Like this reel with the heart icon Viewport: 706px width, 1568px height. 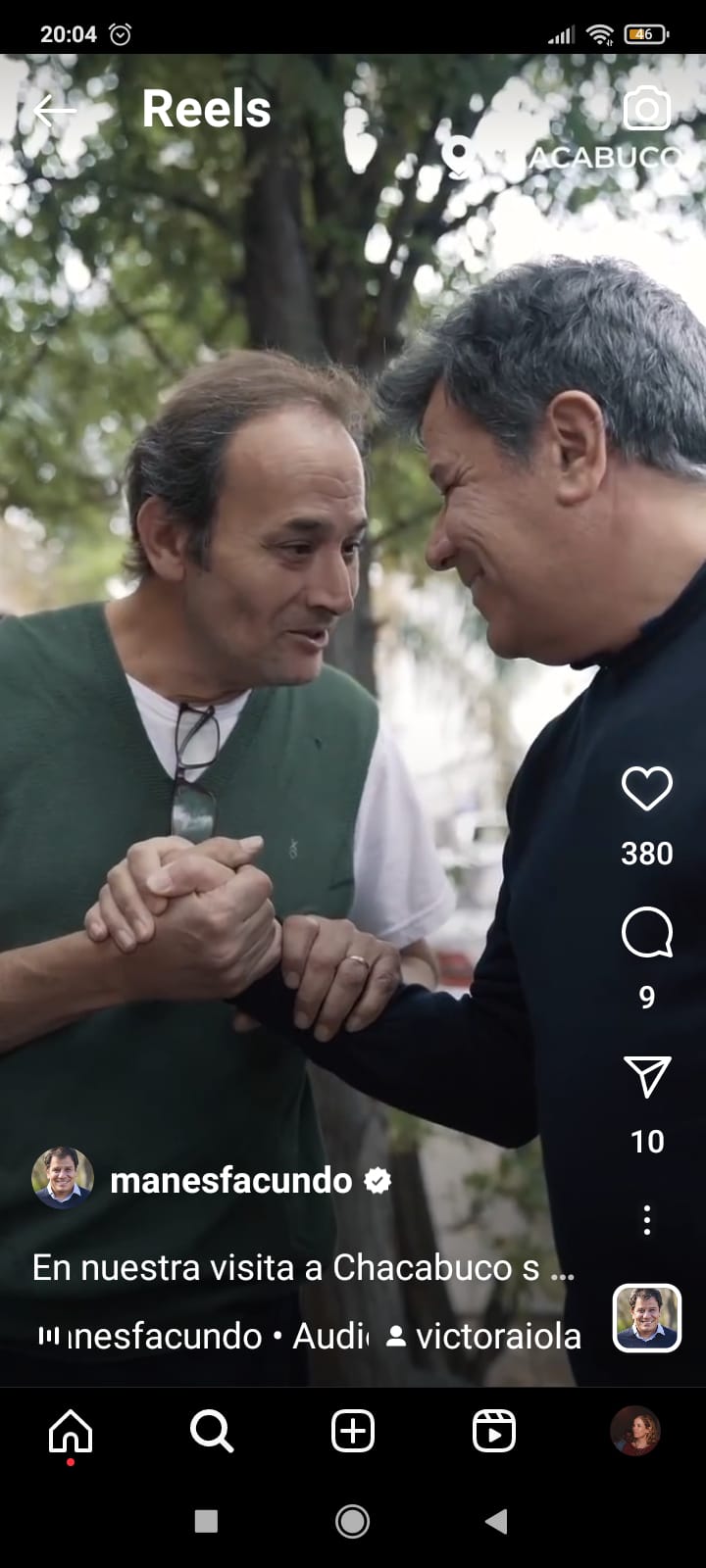click(x=647, y=789)
